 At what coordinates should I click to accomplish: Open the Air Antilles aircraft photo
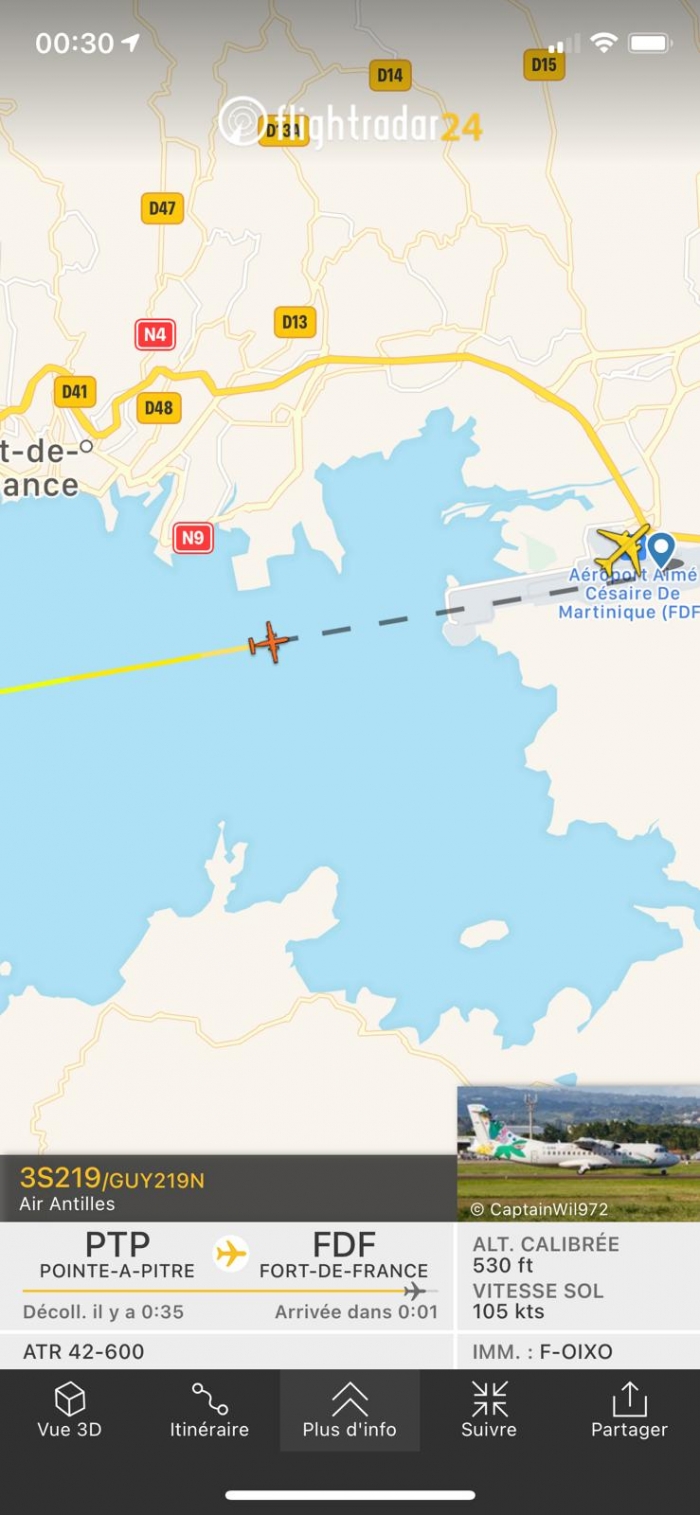pos(578,1153)
